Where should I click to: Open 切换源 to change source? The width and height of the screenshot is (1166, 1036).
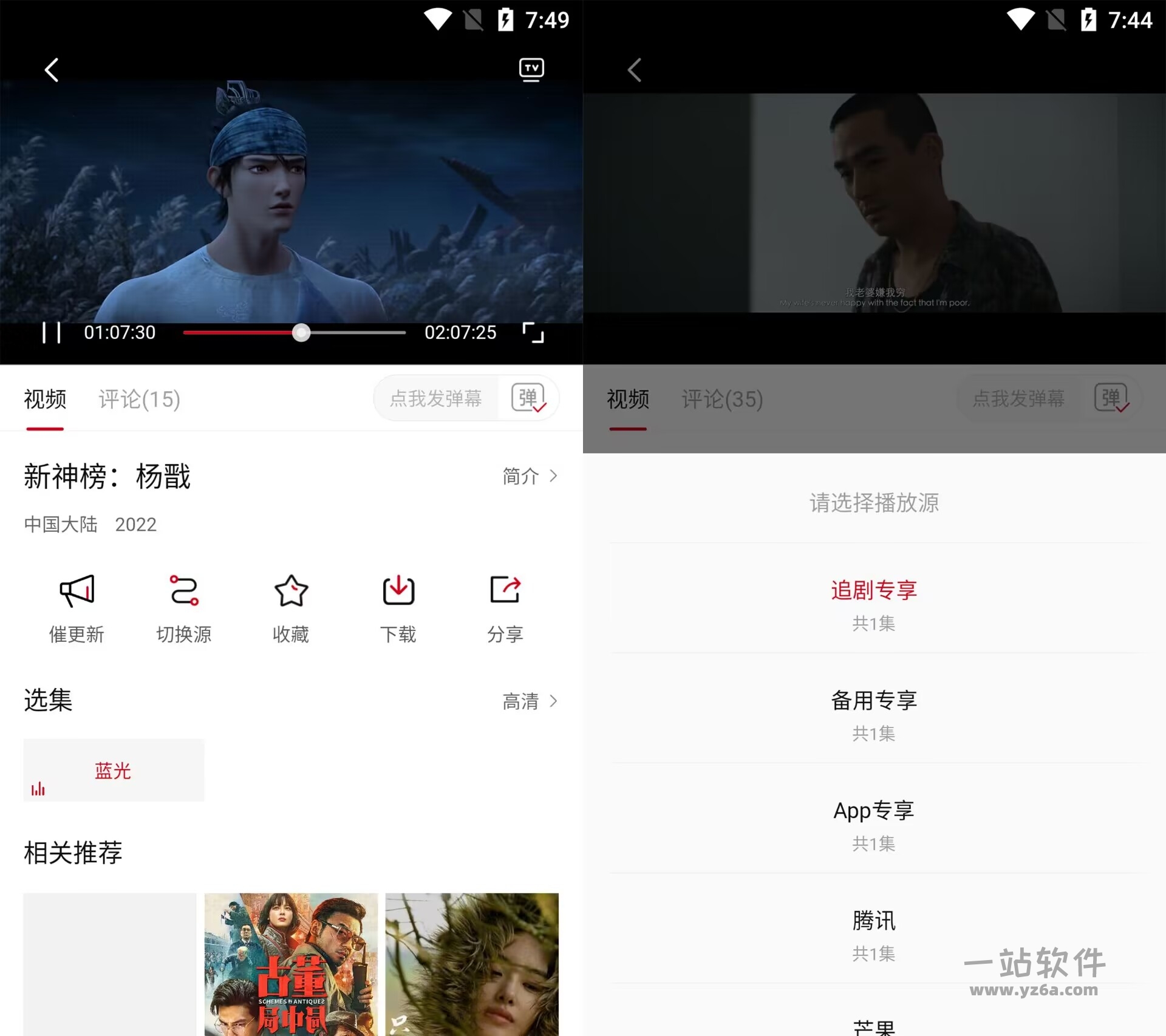tap(183, 608)
